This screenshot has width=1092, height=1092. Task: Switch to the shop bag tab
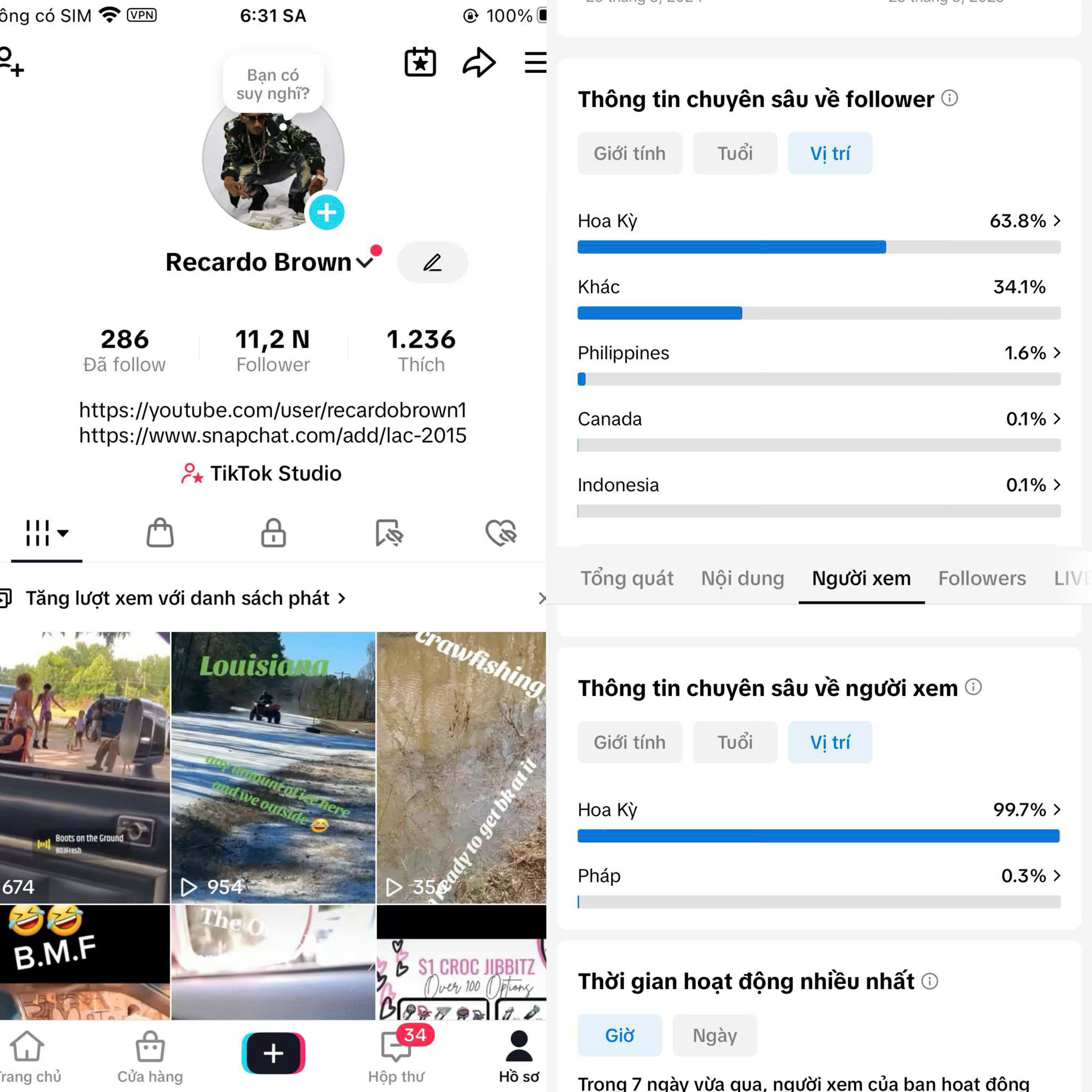point(160,533)
